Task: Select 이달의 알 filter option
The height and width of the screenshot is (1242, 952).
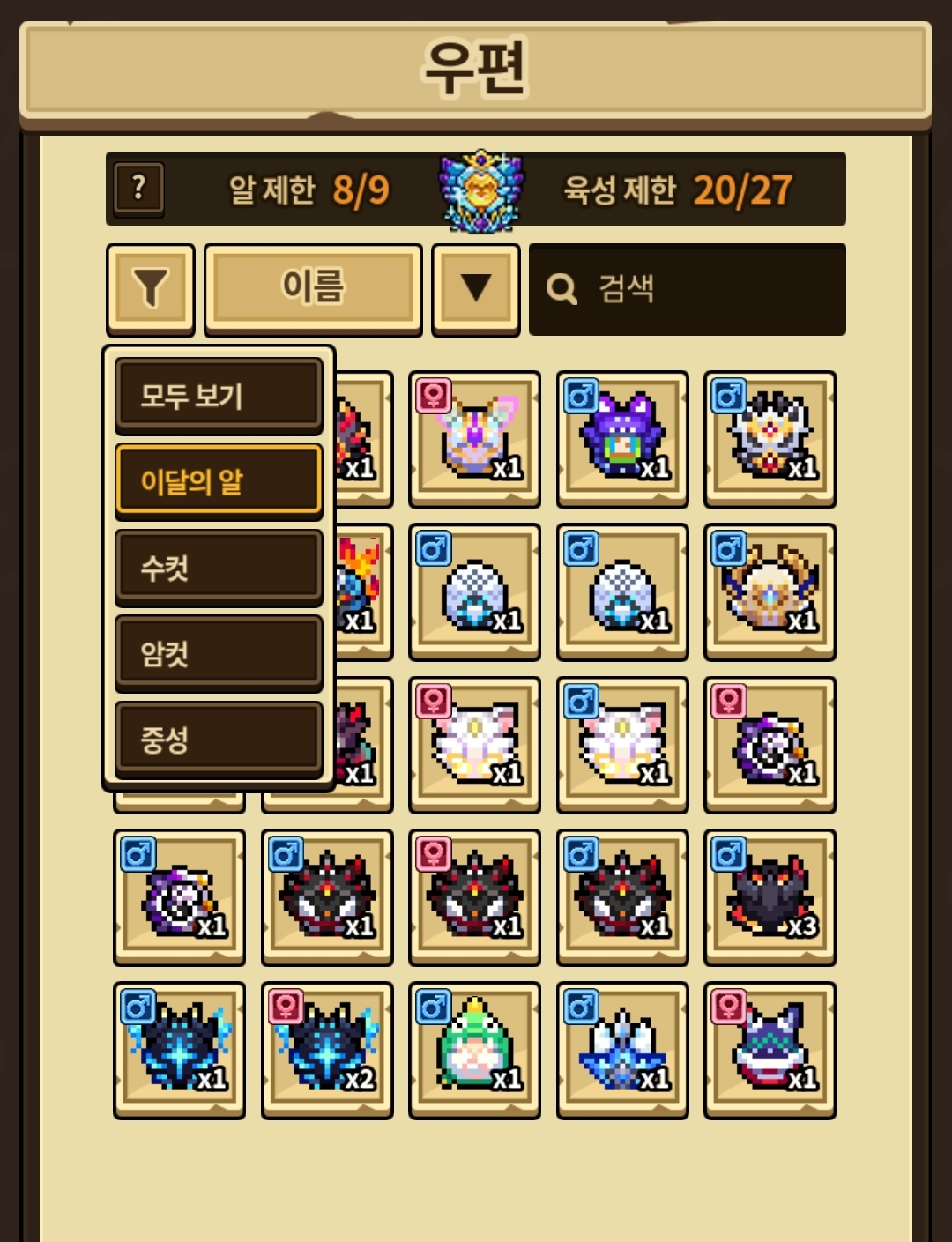Action: pyautogui.click(x=219, y=481)
